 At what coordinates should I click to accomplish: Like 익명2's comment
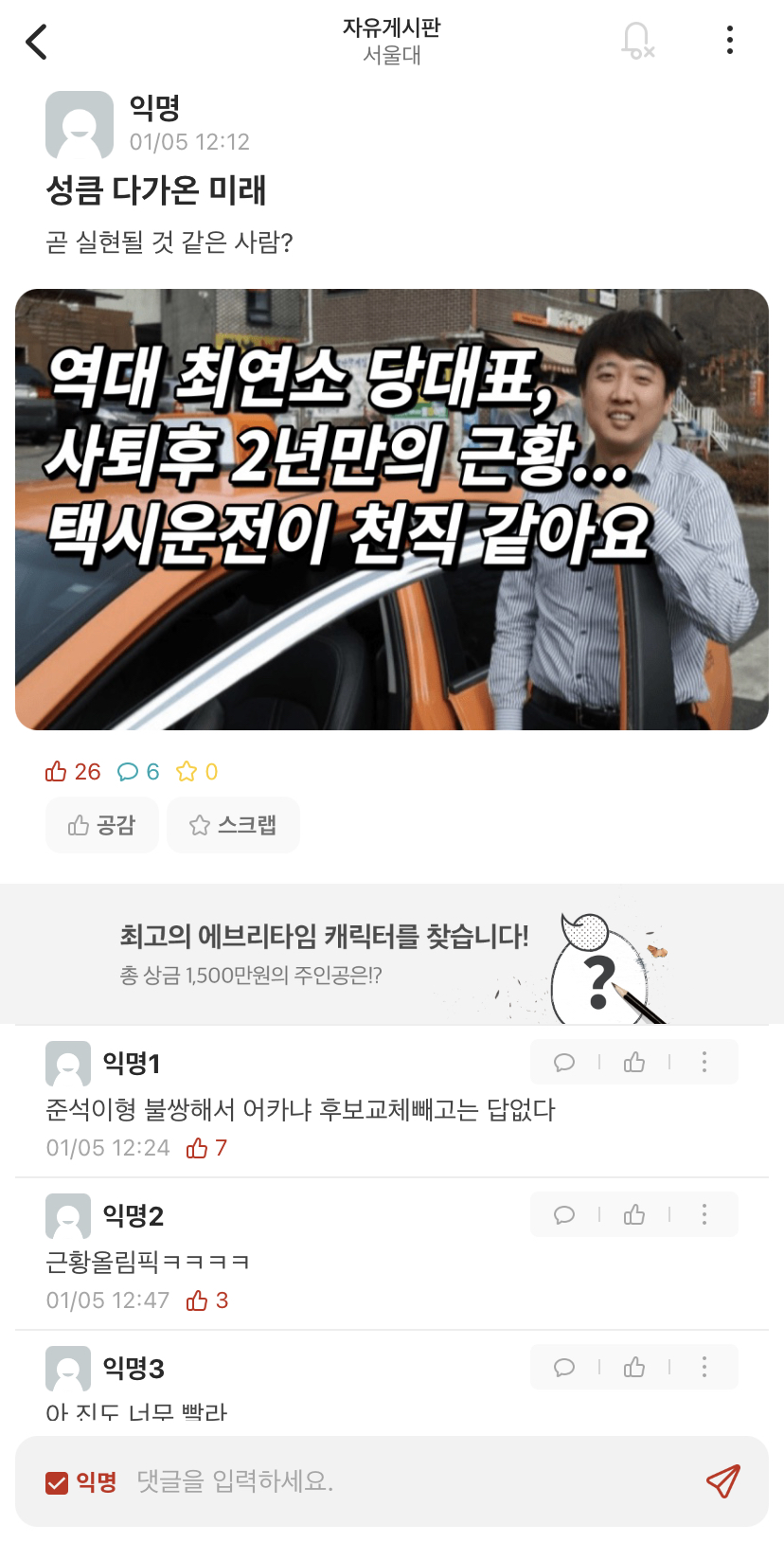point(634,1215)
